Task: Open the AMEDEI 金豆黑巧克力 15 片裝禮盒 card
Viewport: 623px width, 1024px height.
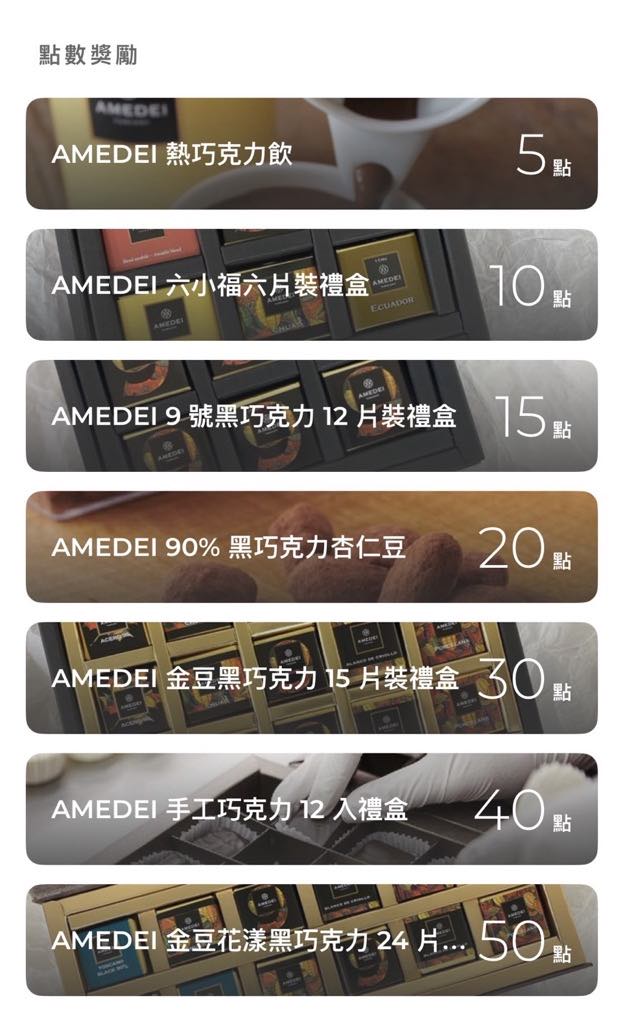Action: click(311, 678)
